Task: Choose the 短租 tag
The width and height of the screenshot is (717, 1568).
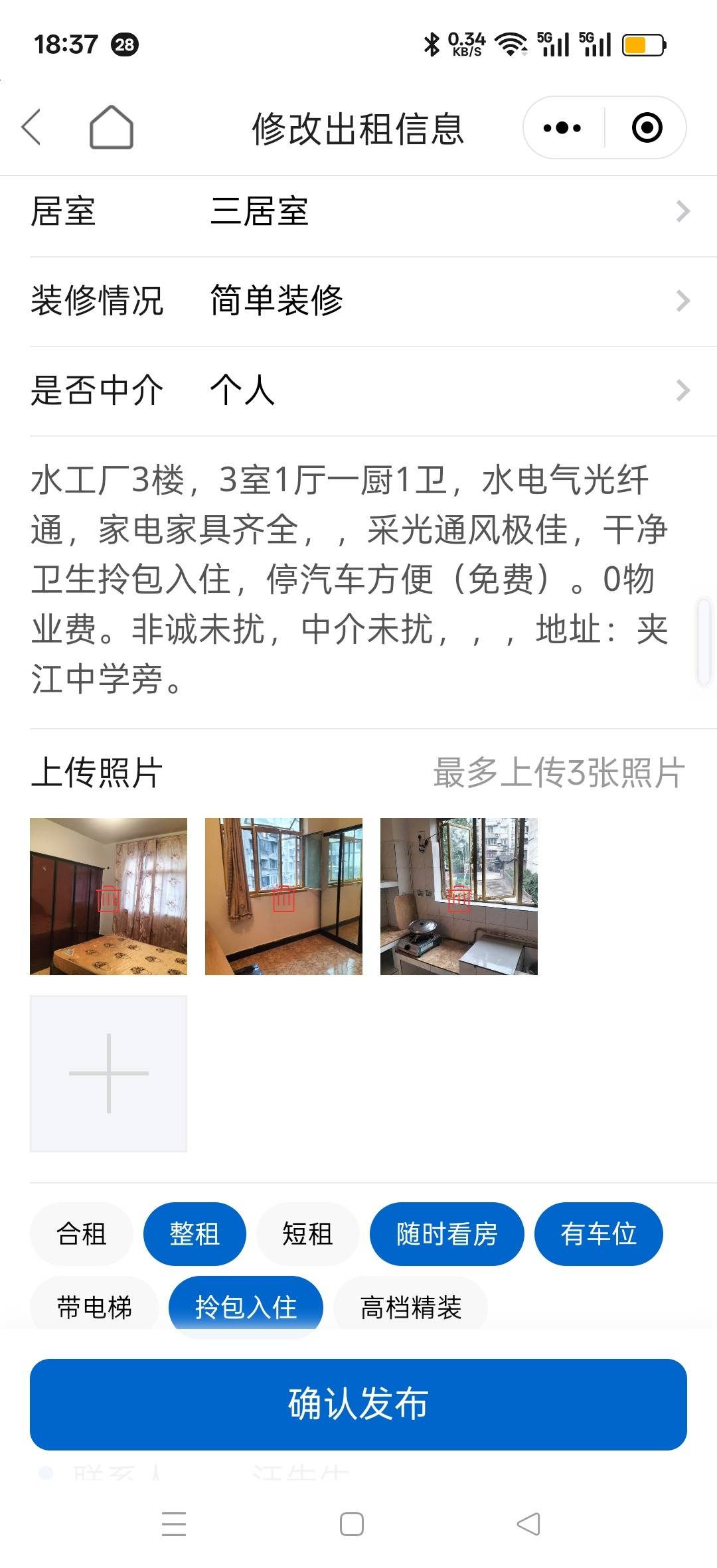Action: tap(307, 1234)
